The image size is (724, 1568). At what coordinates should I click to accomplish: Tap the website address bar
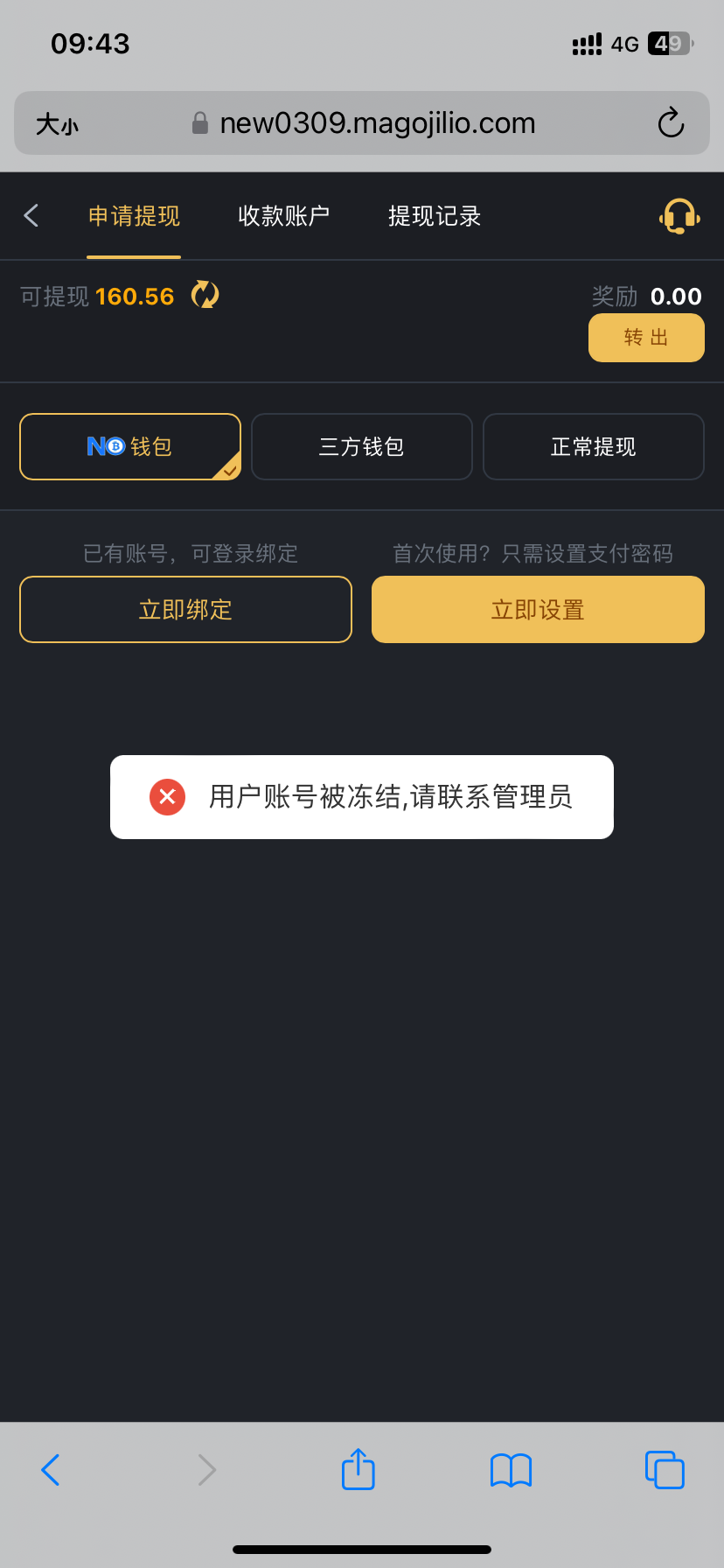coord(362,123)
